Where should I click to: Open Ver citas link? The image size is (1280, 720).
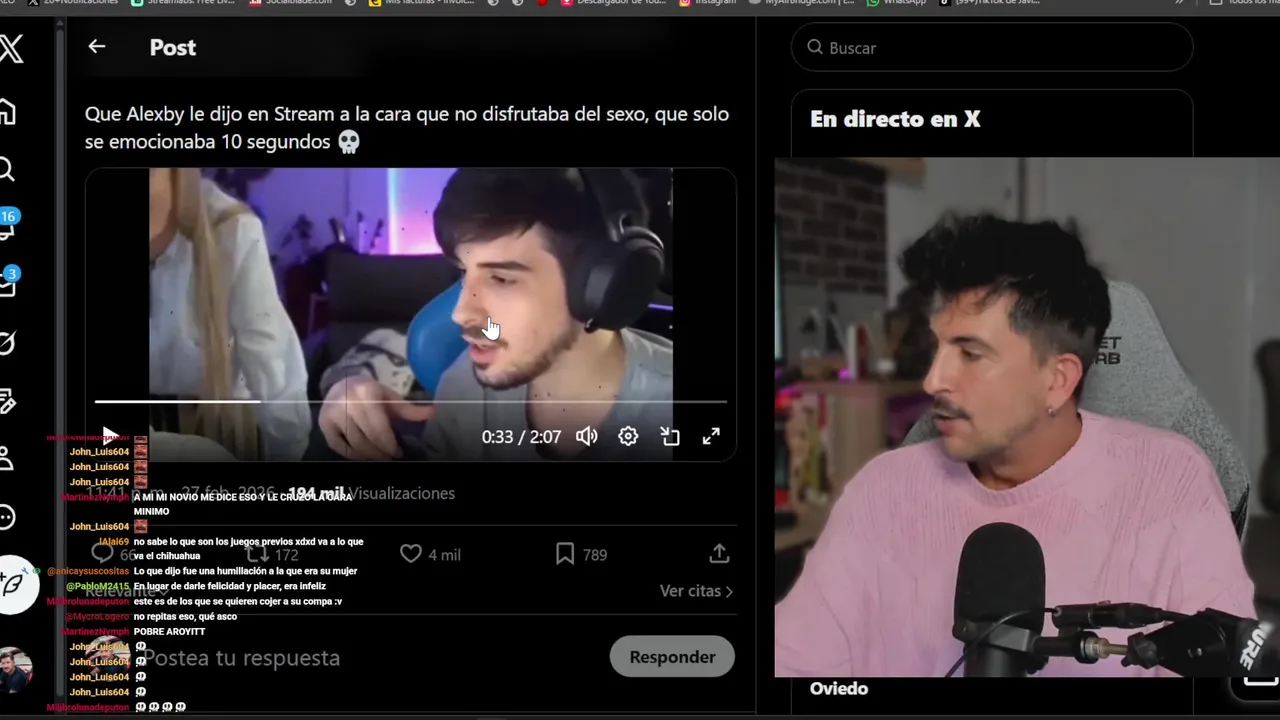[696, 591]
